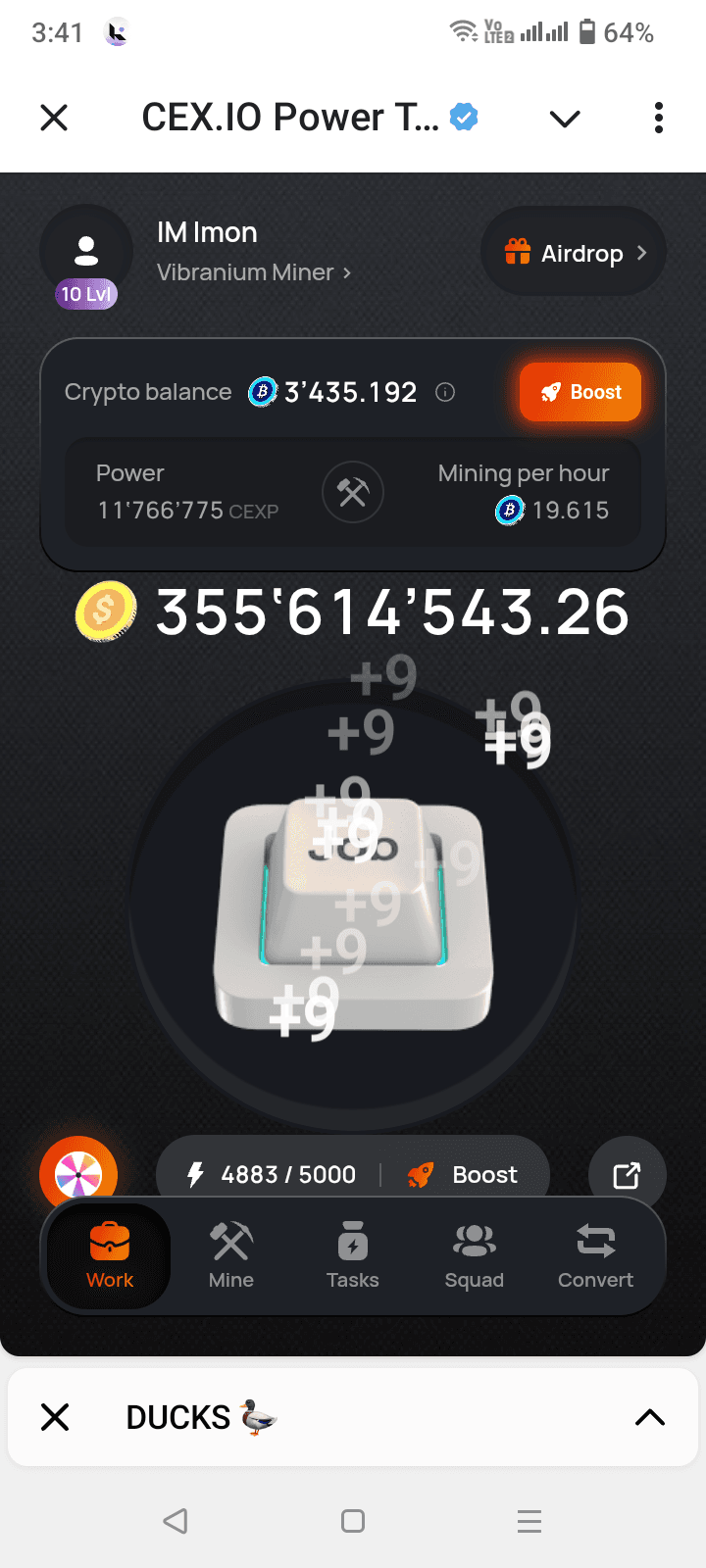The height and width of the screenshot is (1568, 706).
Task: Switch to the Mine tab
Action: (x=231, y=1256)
